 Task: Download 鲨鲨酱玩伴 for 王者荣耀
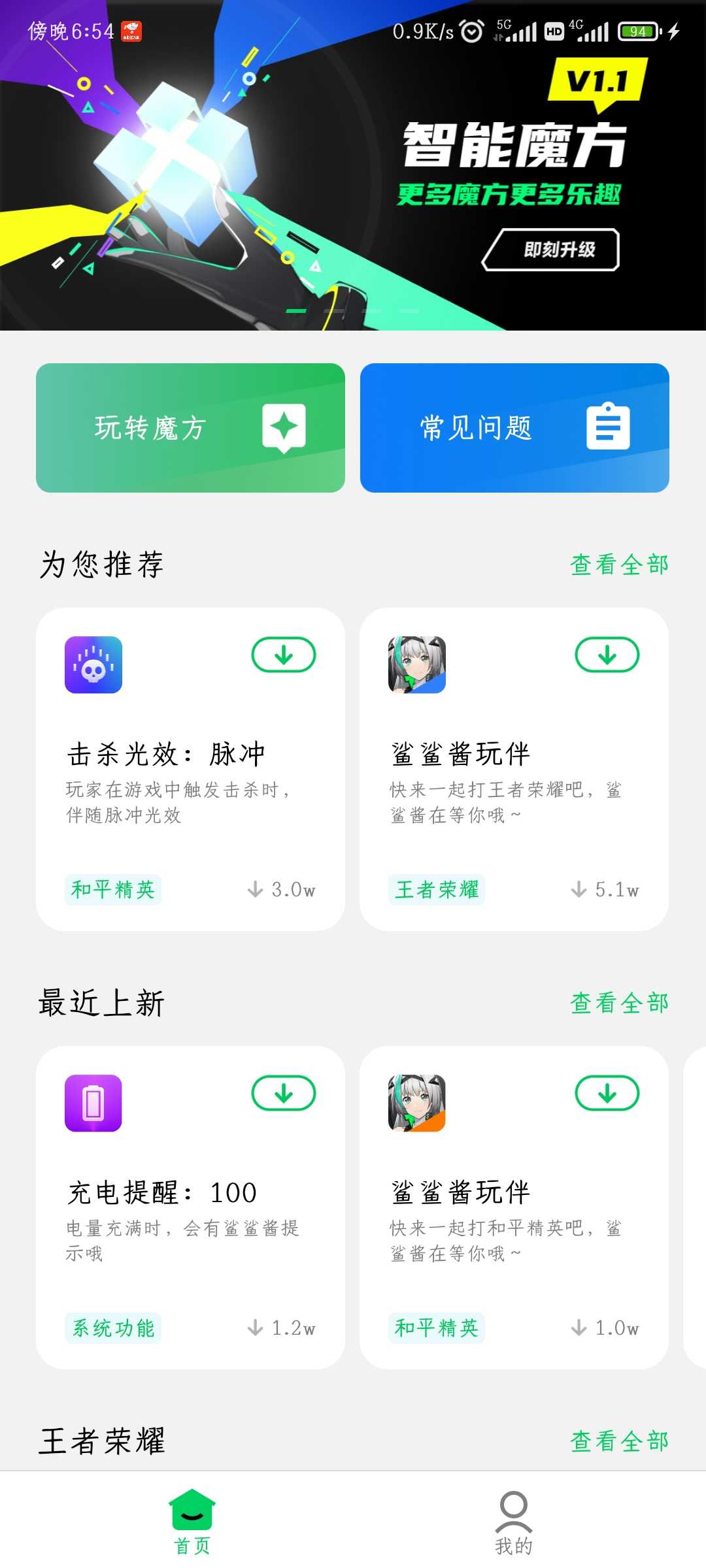coord(607,655)
